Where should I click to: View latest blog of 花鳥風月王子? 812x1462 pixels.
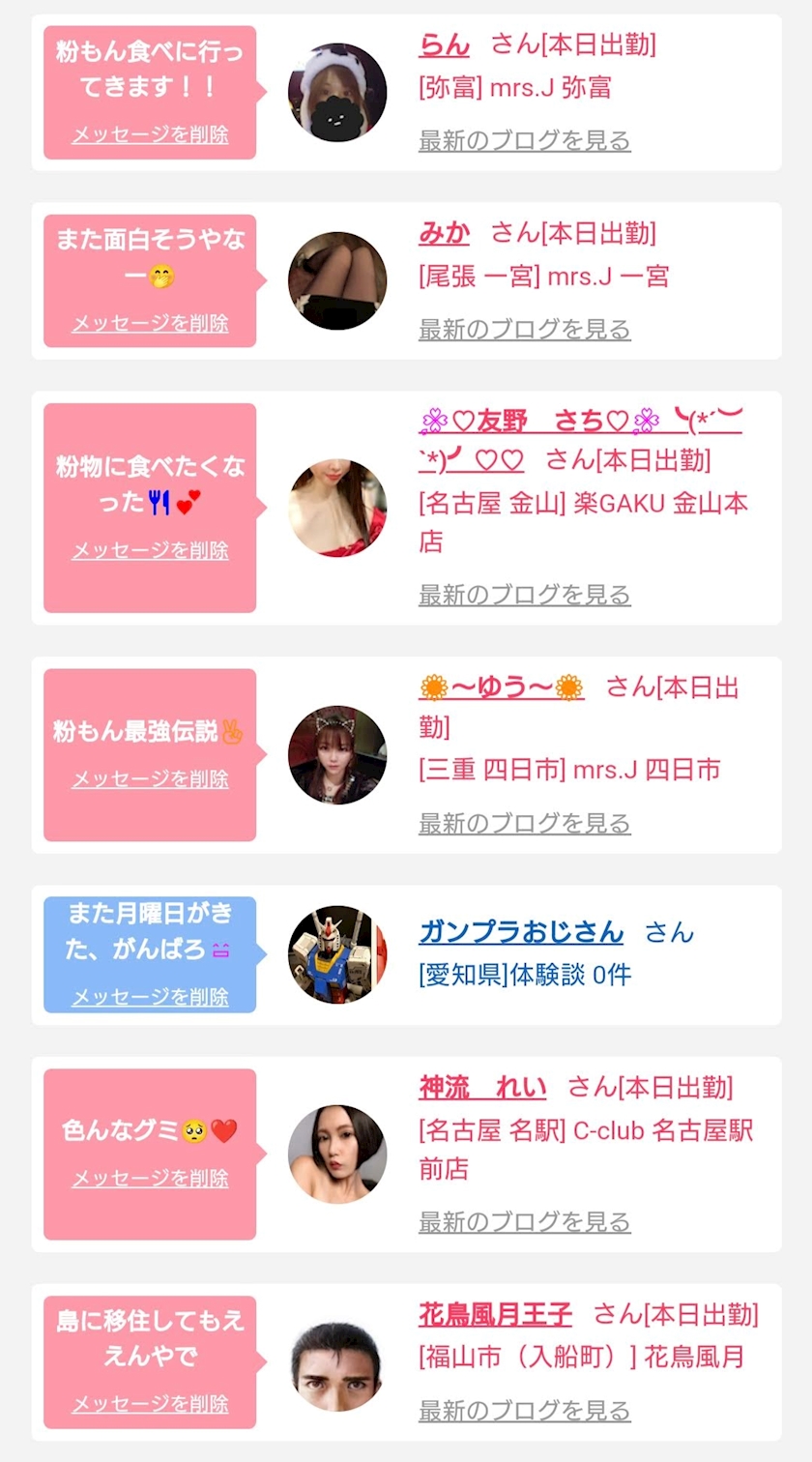pos(525,1411)
